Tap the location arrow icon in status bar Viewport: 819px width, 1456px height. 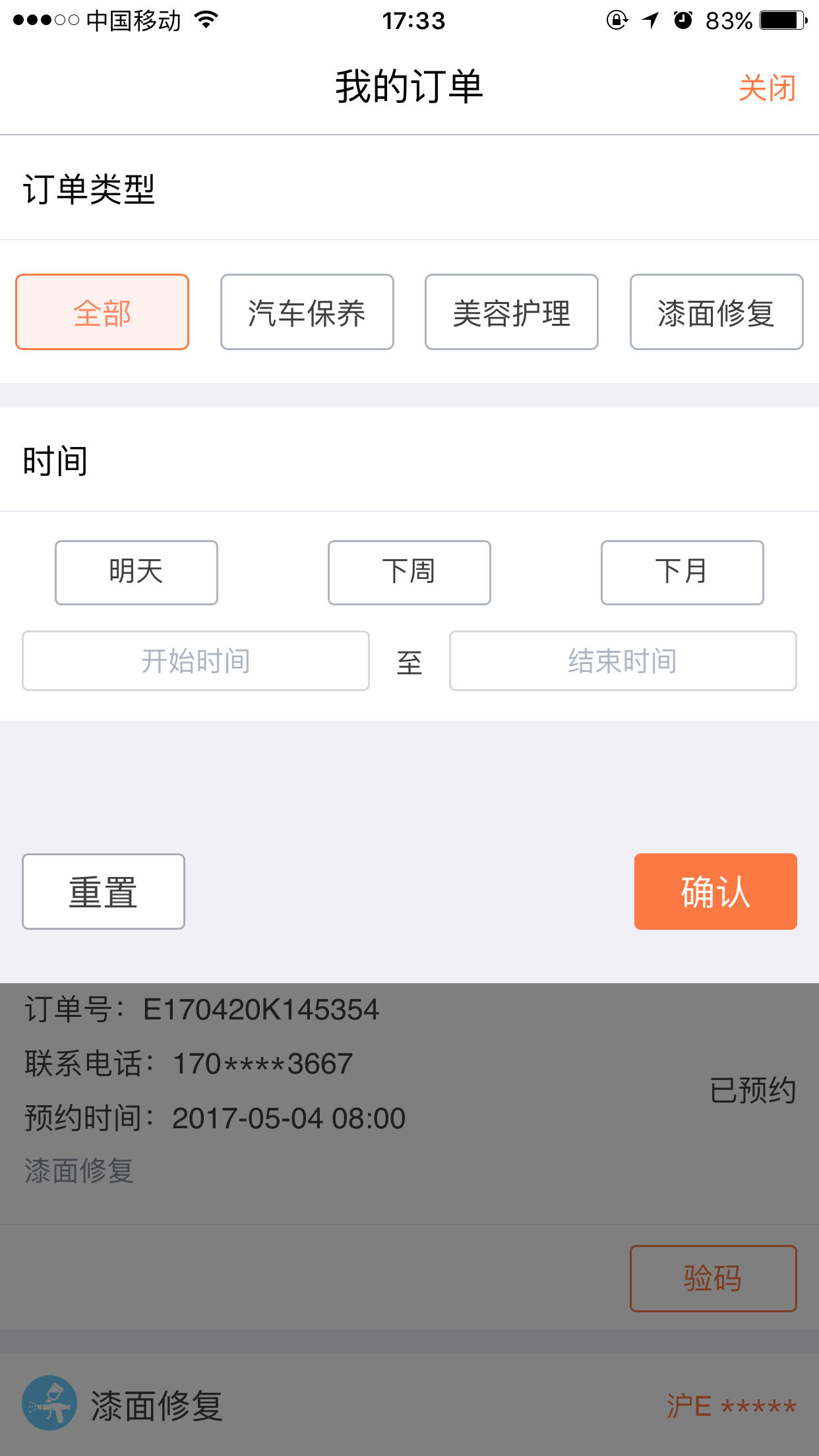tap(650, 21)
